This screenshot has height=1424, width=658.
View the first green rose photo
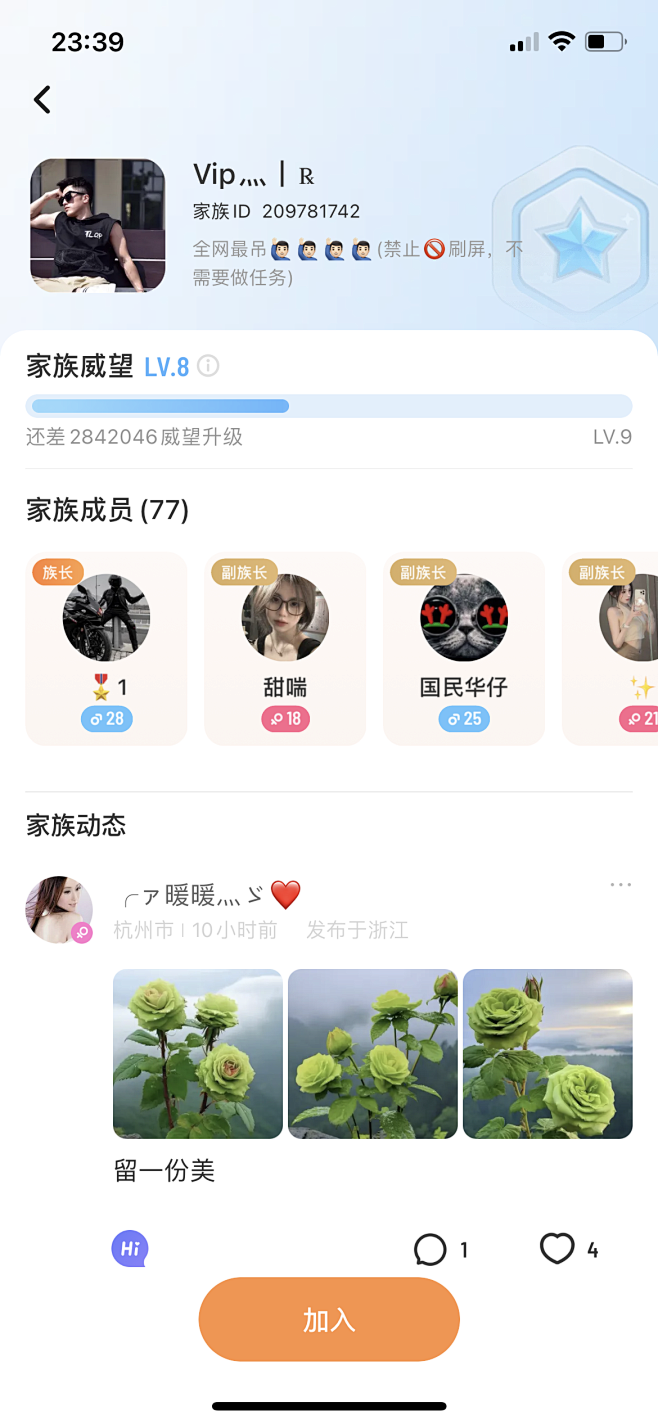198,1054
